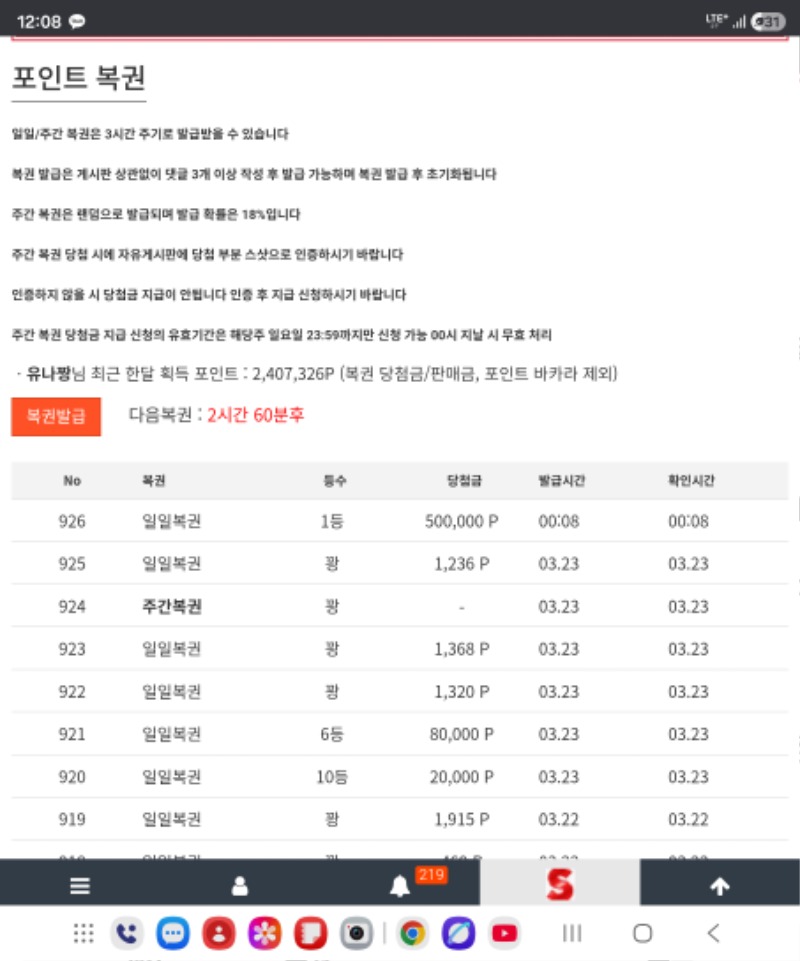Open the user profile icon
800x961 pixels.
click(240, 886)
